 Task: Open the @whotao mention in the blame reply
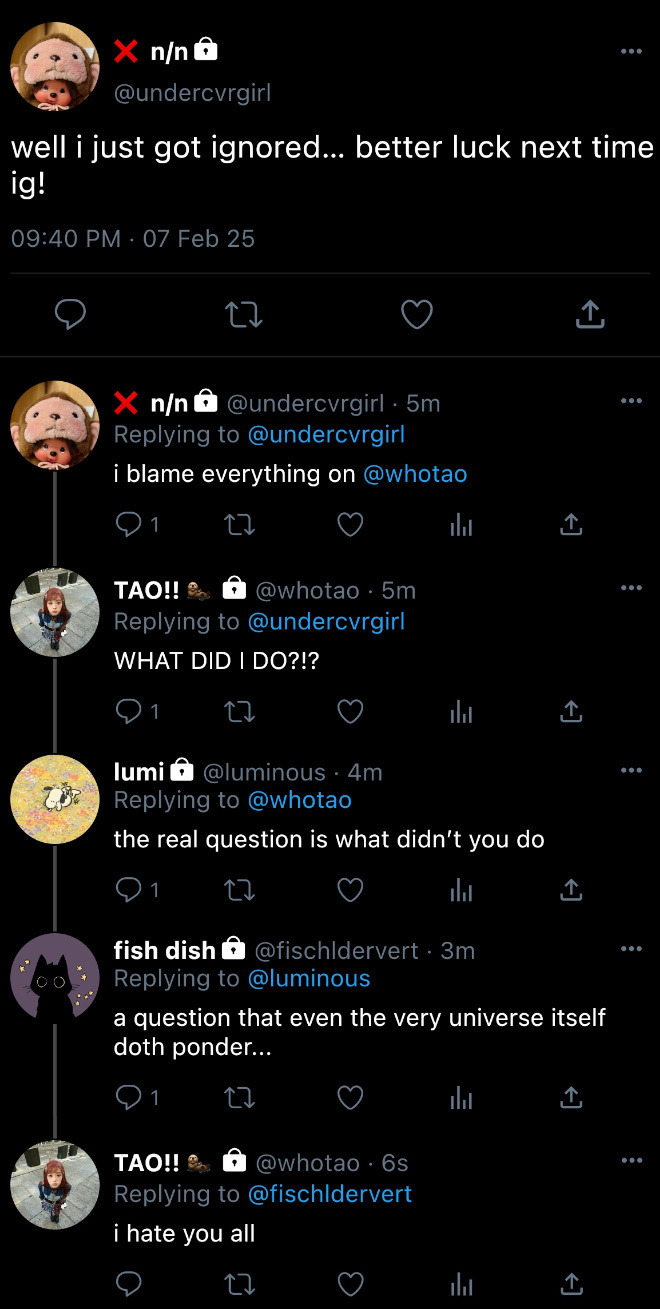[x=415, y=474]
